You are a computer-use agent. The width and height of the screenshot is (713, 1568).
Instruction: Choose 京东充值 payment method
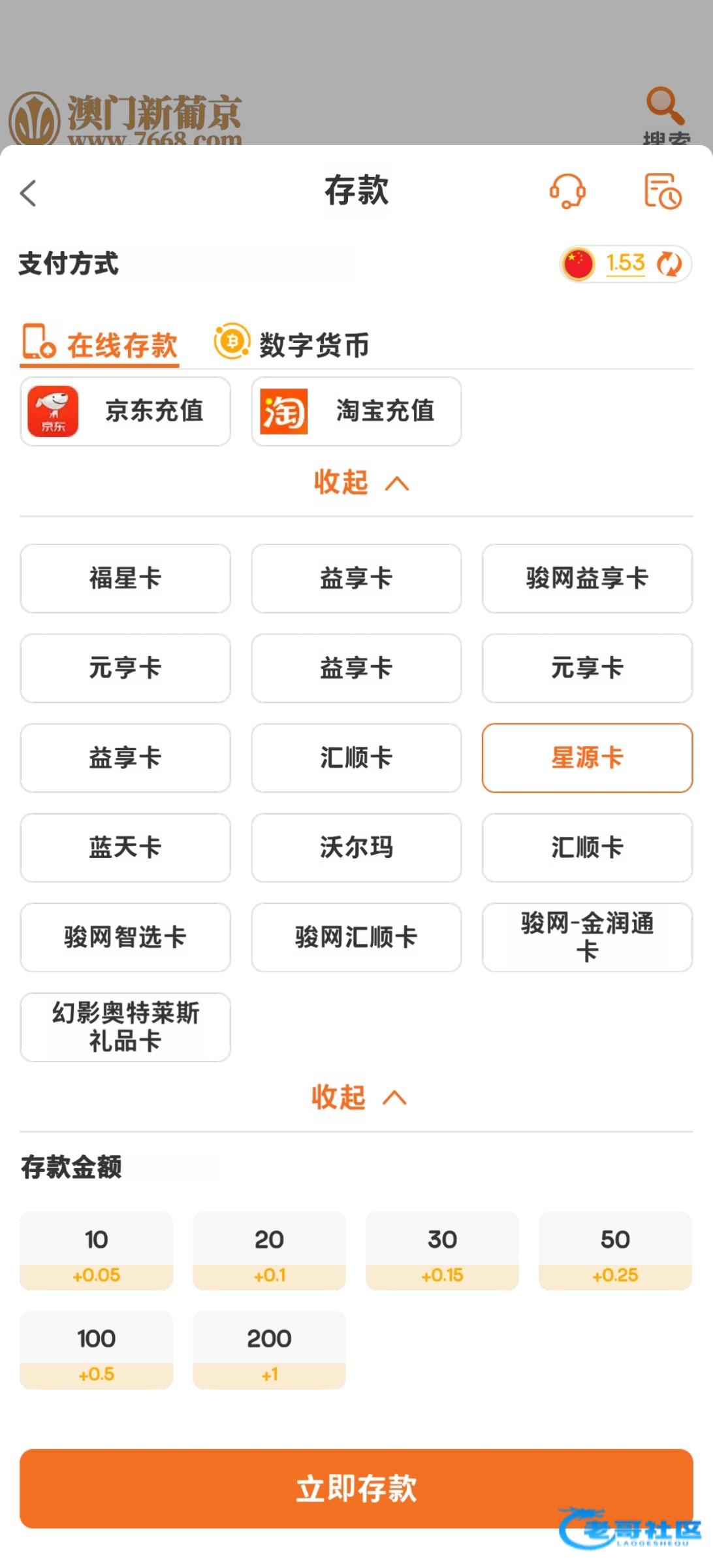125,412
